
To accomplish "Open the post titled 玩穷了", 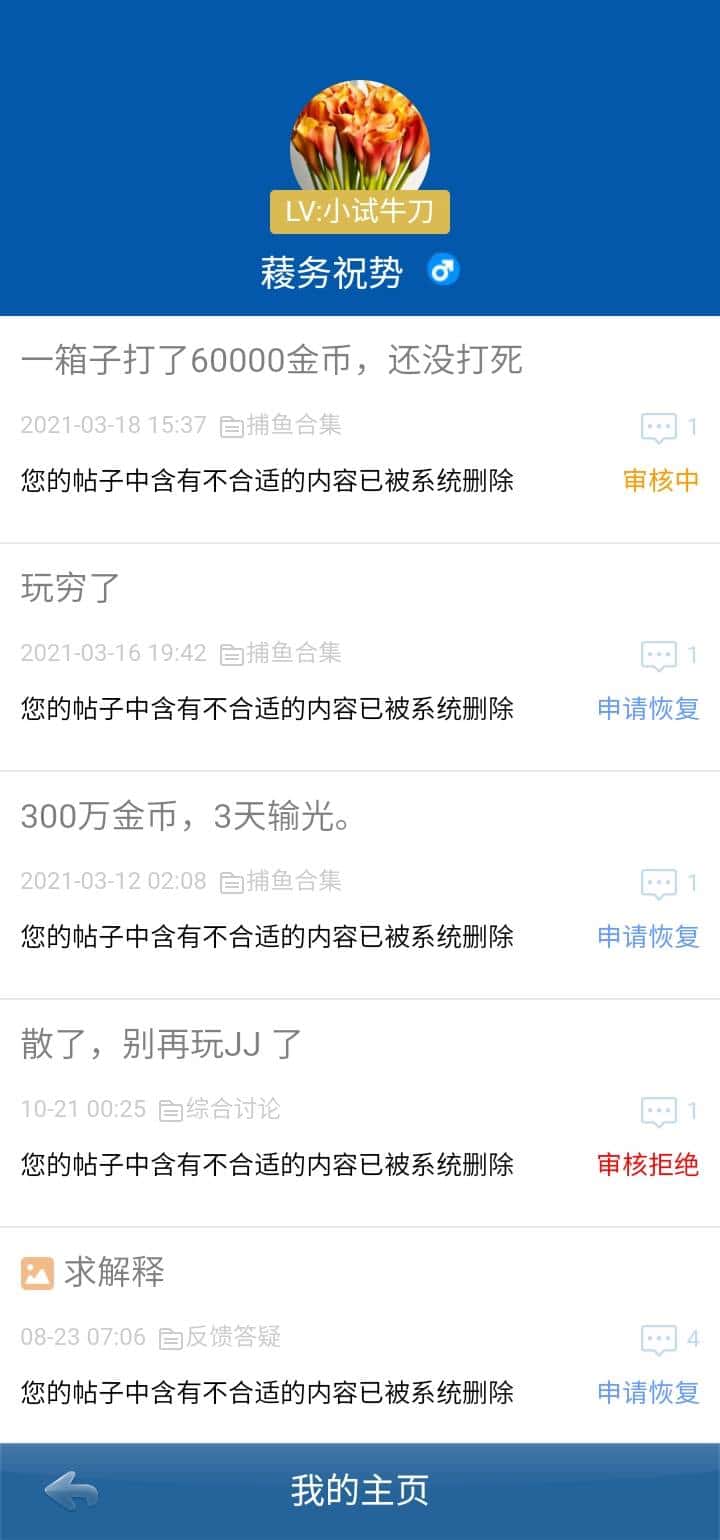I will click(x=65, y=590).
